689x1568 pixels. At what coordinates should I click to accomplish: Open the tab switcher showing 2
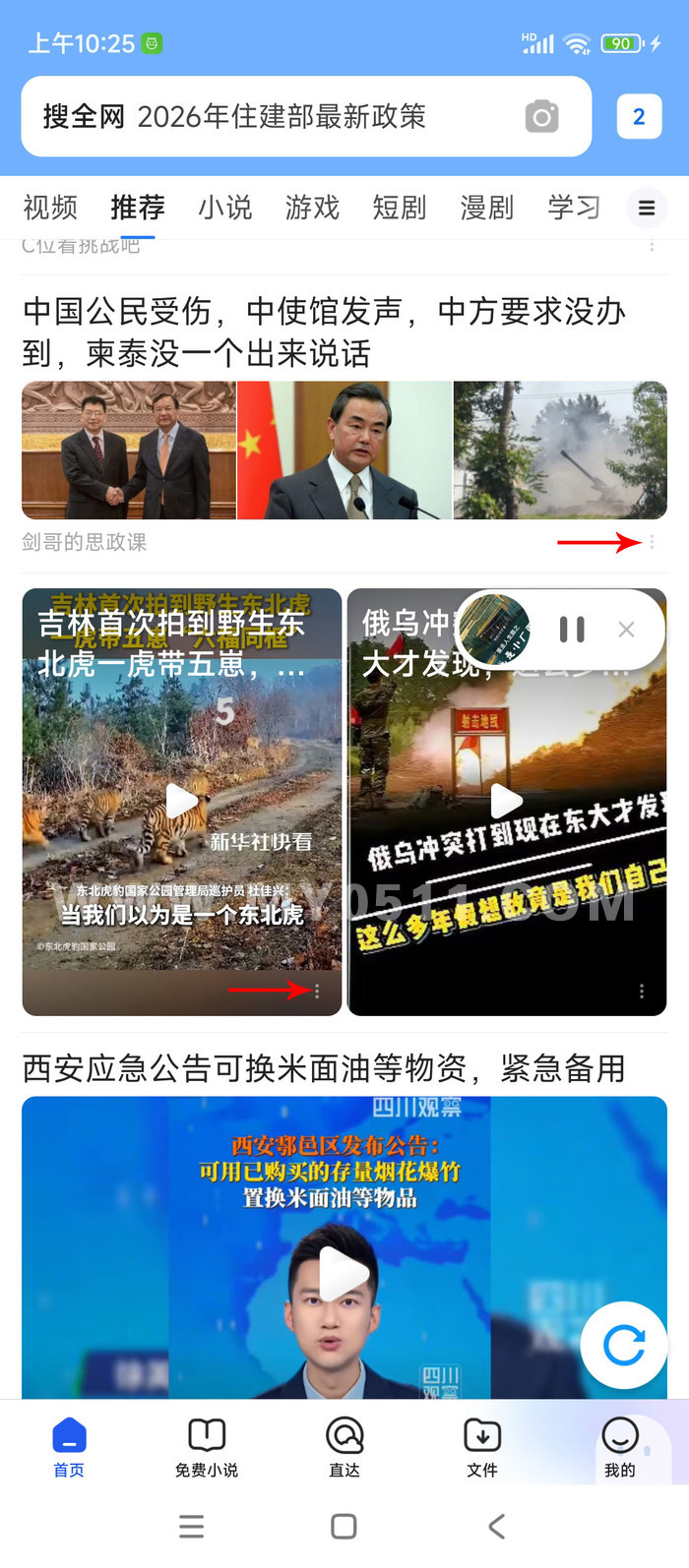click(639, 117)
